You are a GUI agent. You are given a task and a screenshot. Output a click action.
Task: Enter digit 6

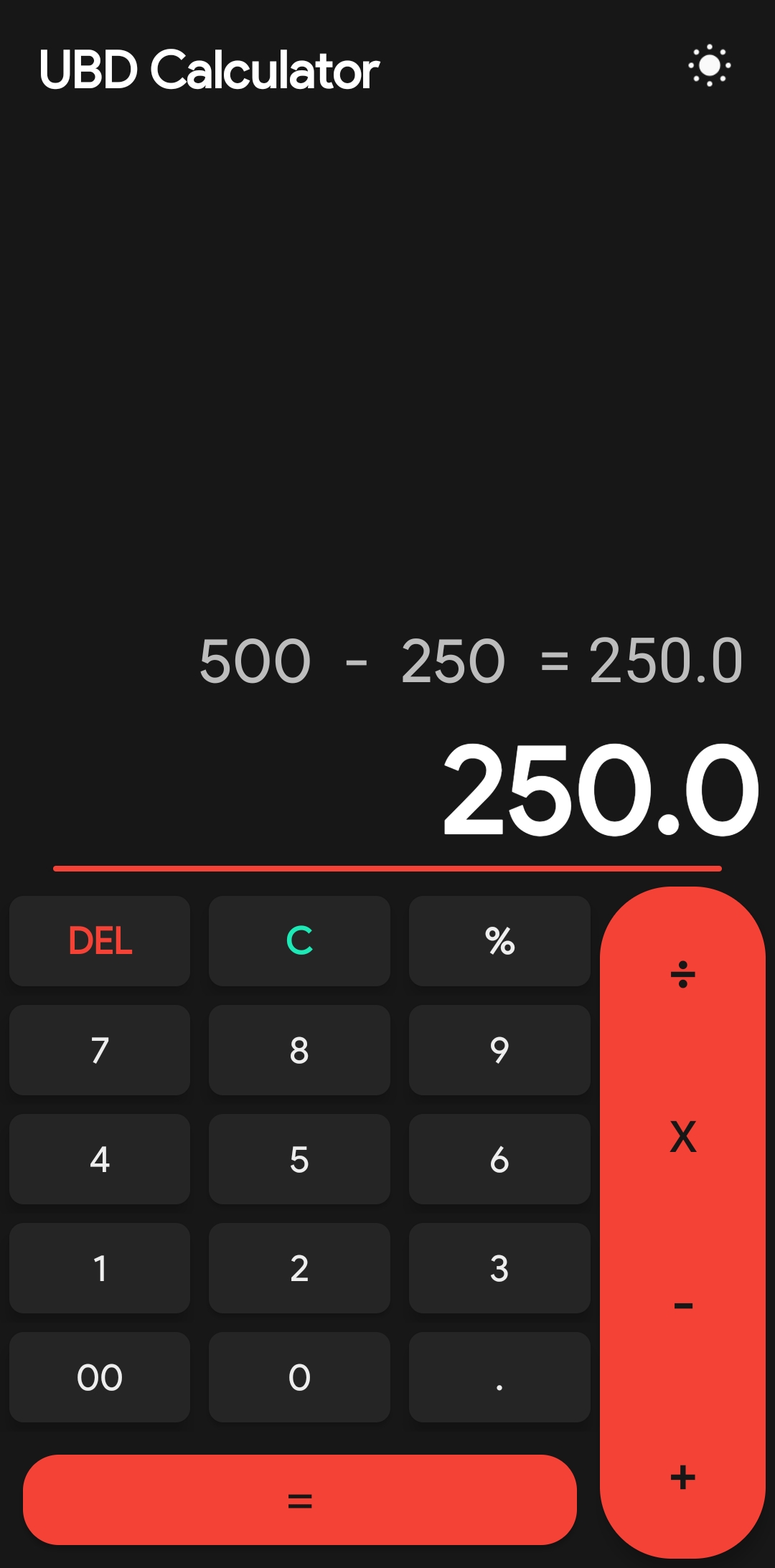click(499, 1158)
